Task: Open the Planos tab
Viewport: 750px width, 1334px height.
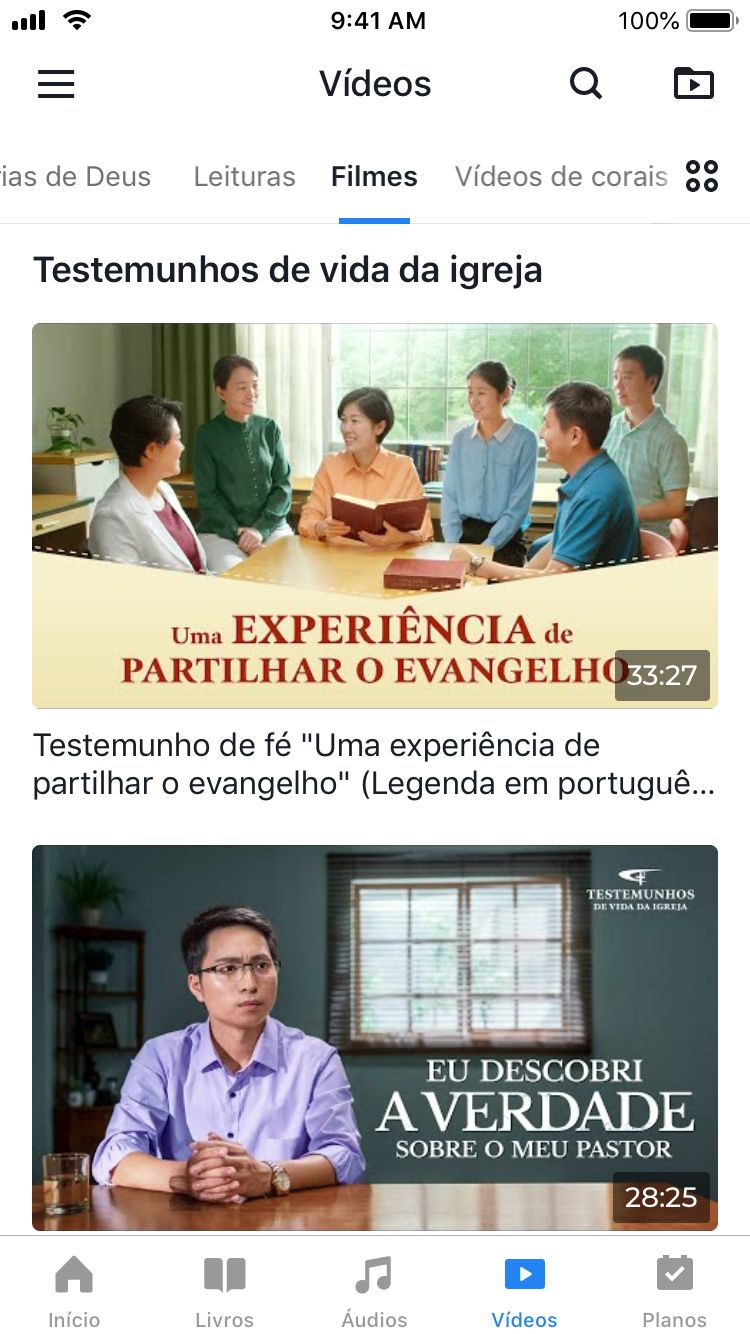Action: click(x=674, y=1290)
